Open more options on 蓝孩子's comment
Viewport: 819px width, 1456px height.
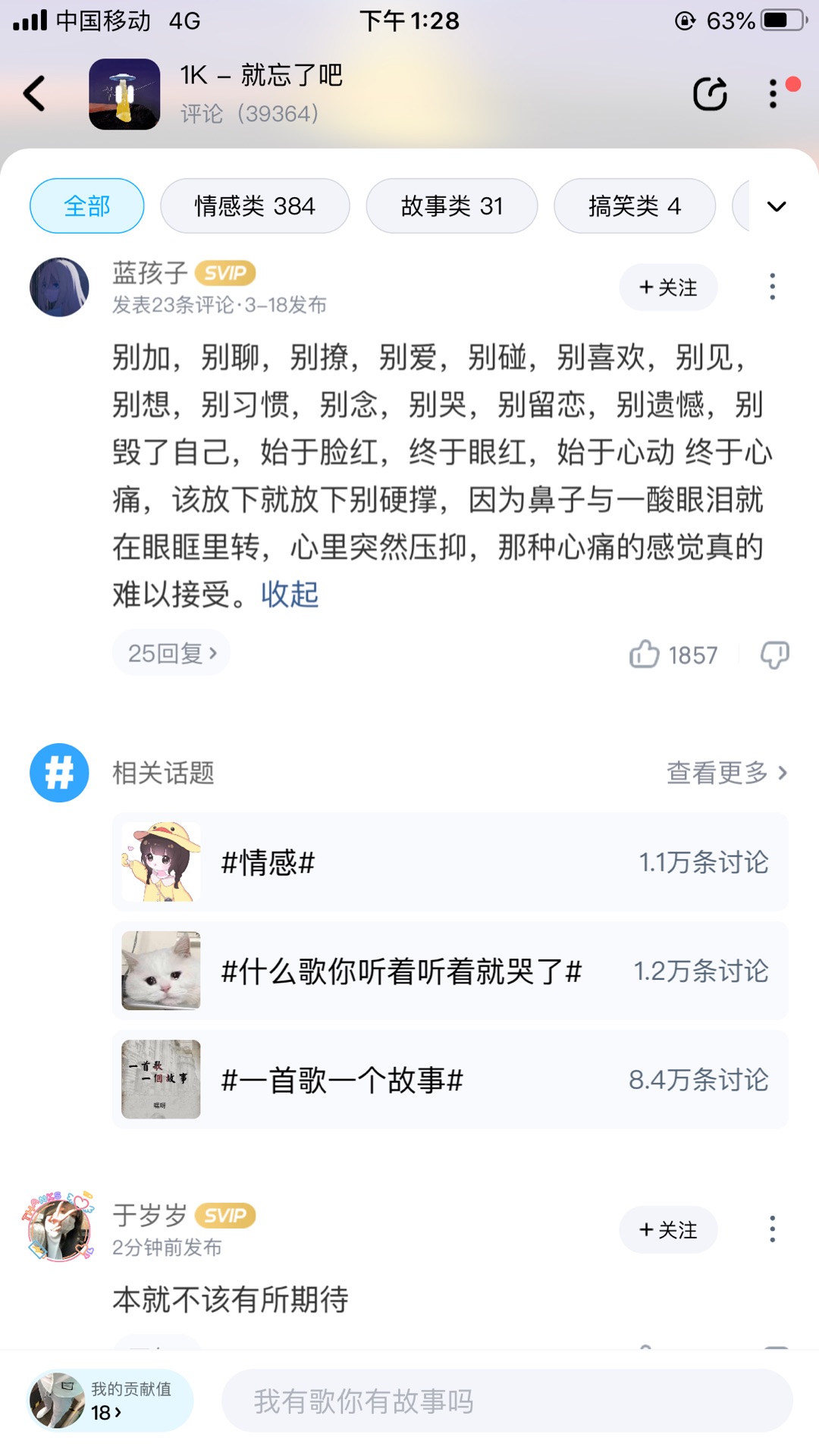coord(772,287)
